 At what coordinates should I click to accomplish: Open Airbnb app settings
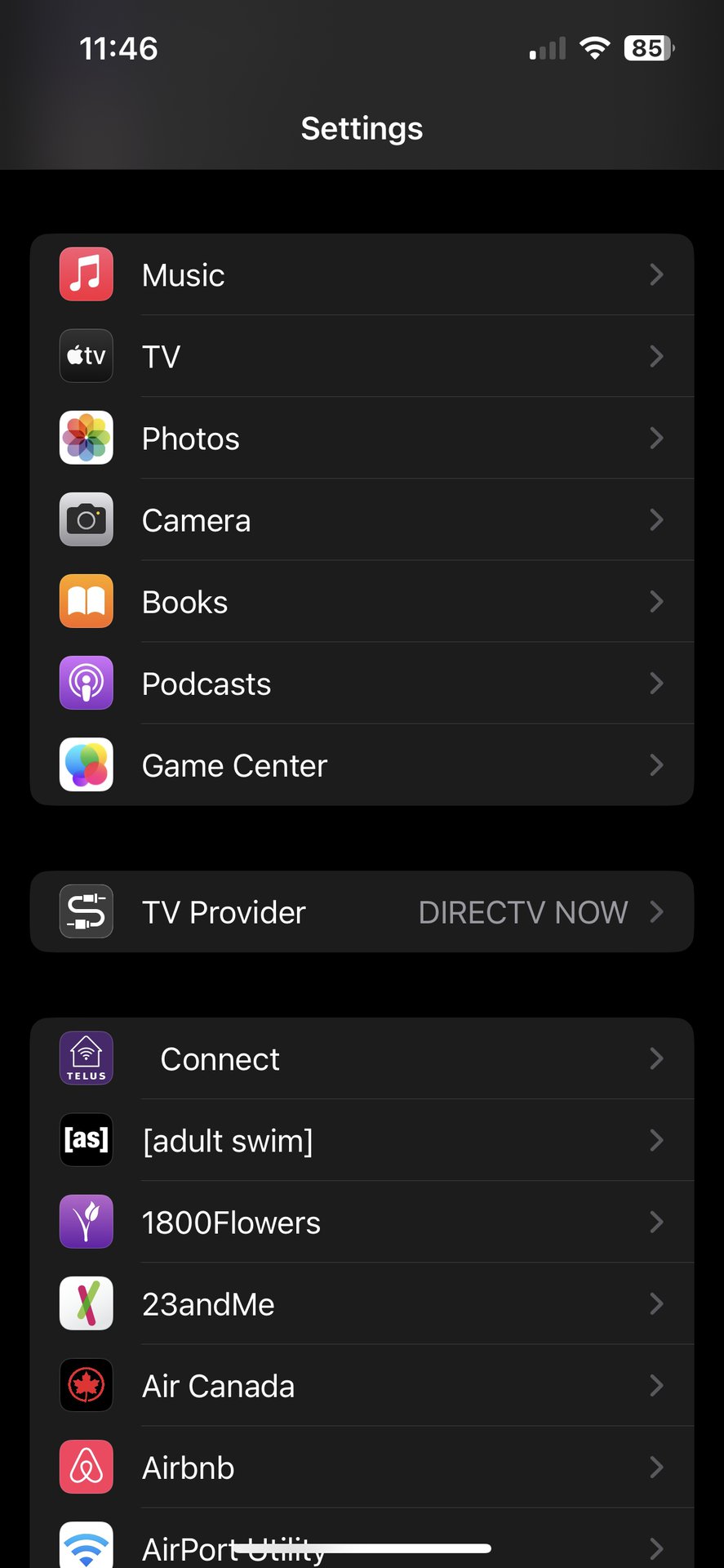click(x=362, y=1468)
